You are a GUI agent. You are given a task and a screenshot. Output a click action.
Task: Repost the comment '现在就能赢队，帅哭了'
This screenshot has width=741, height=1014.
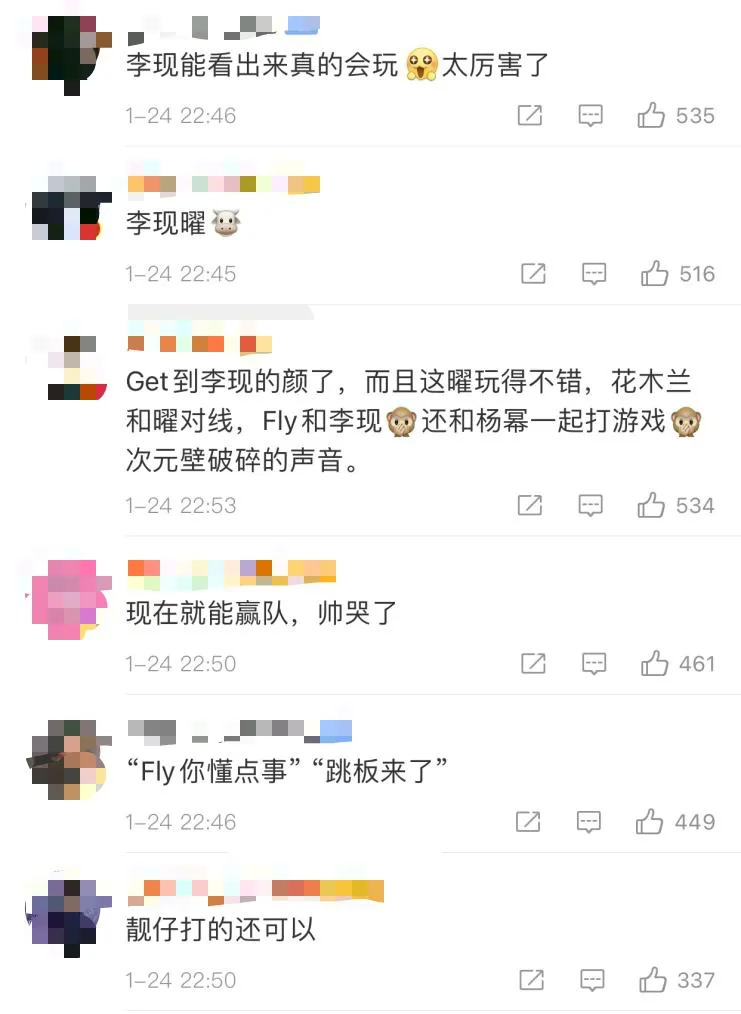pos(534,663)
